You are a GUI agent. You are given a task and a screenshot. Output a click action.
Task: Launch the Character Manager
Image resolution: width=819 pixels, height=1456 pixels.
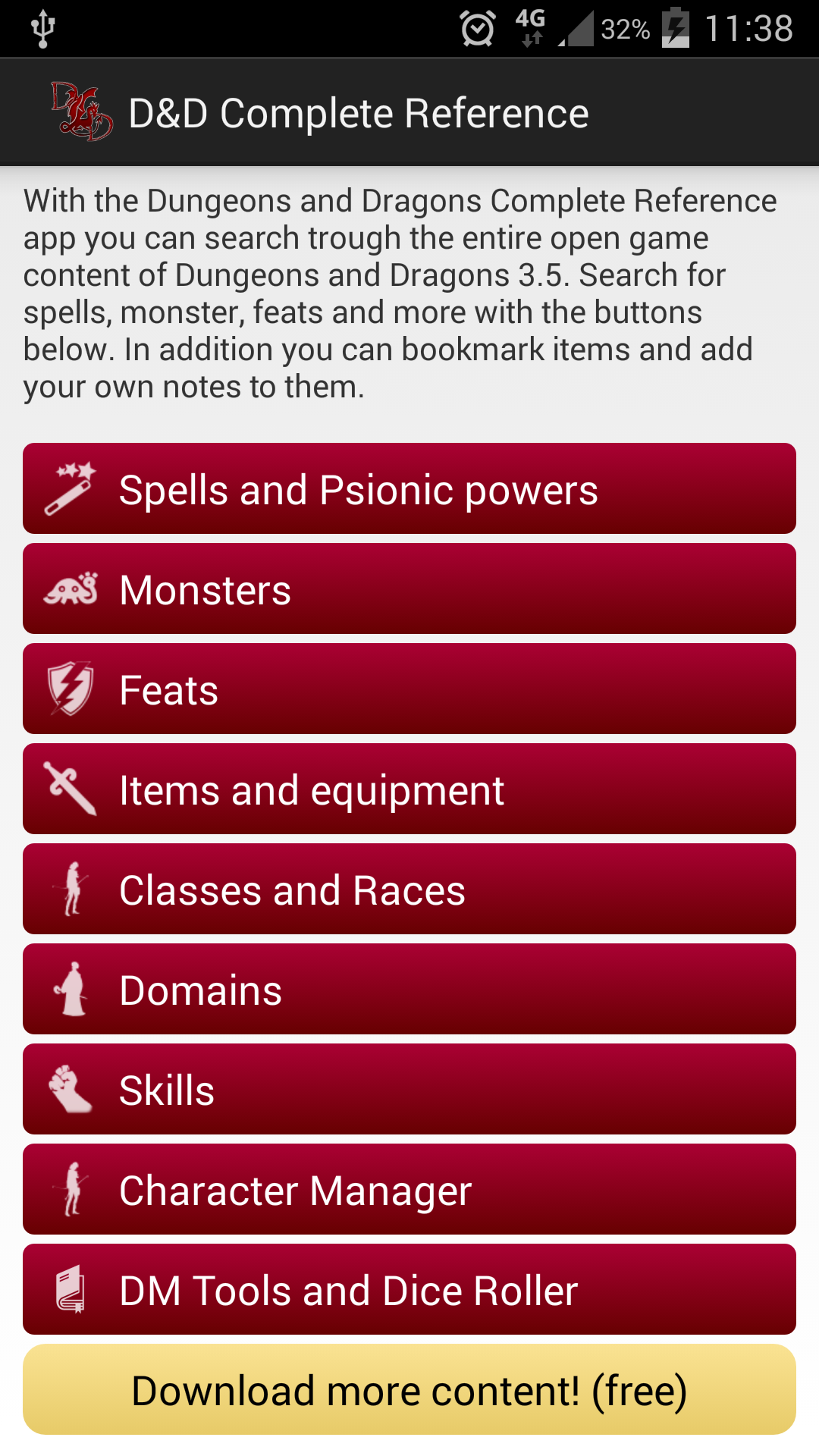[409, 1189]
